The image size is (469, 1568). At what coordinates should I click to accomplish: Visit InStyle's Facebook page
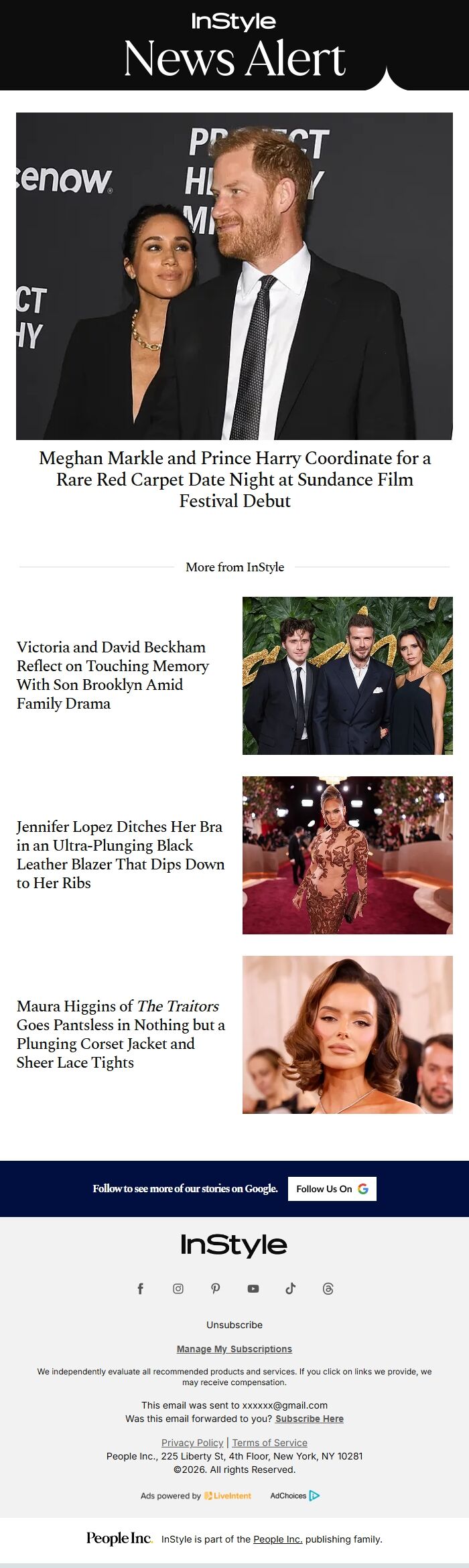coord(141,1289)
